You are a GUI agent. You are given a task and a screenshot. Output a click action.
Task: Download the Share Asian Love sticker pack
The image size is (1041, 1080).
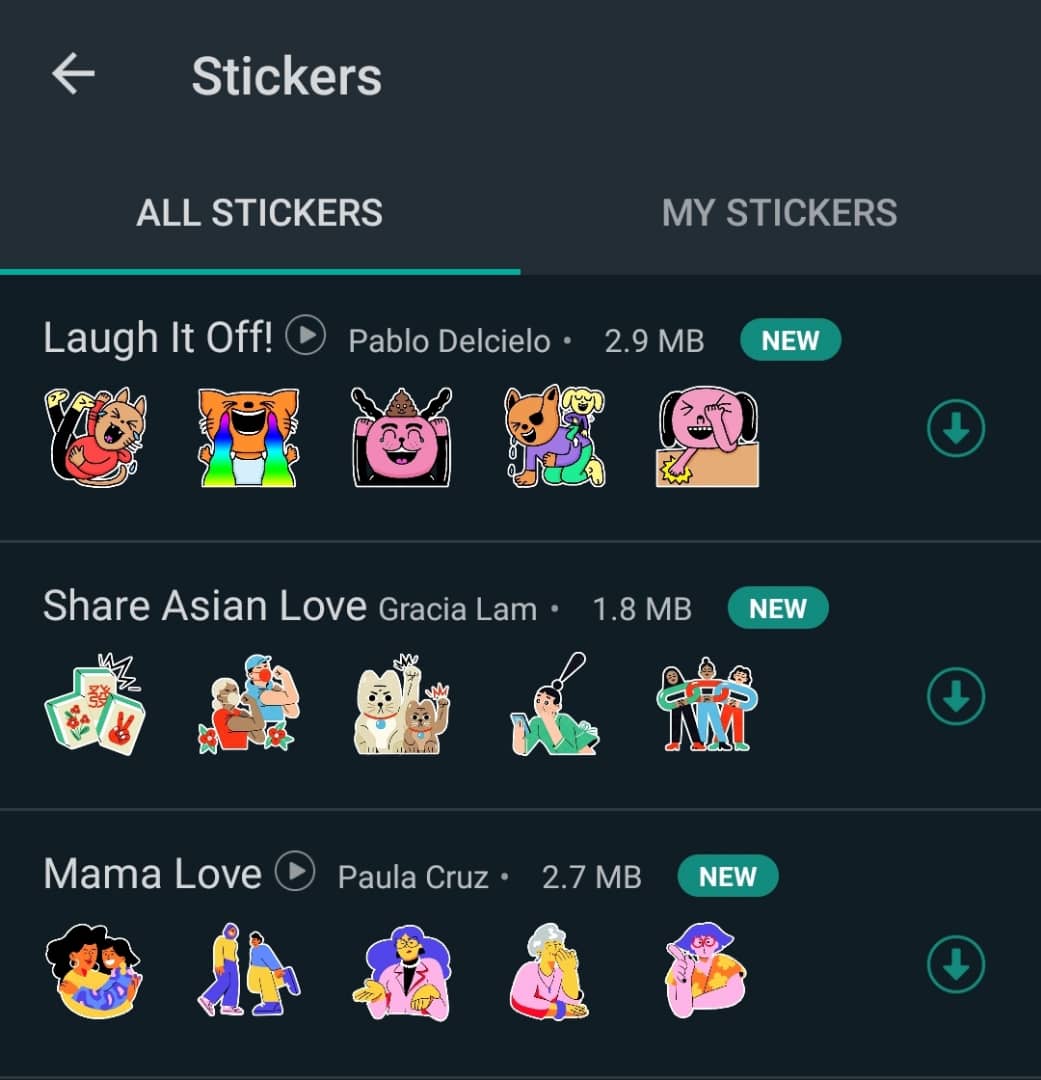[956, 697]
